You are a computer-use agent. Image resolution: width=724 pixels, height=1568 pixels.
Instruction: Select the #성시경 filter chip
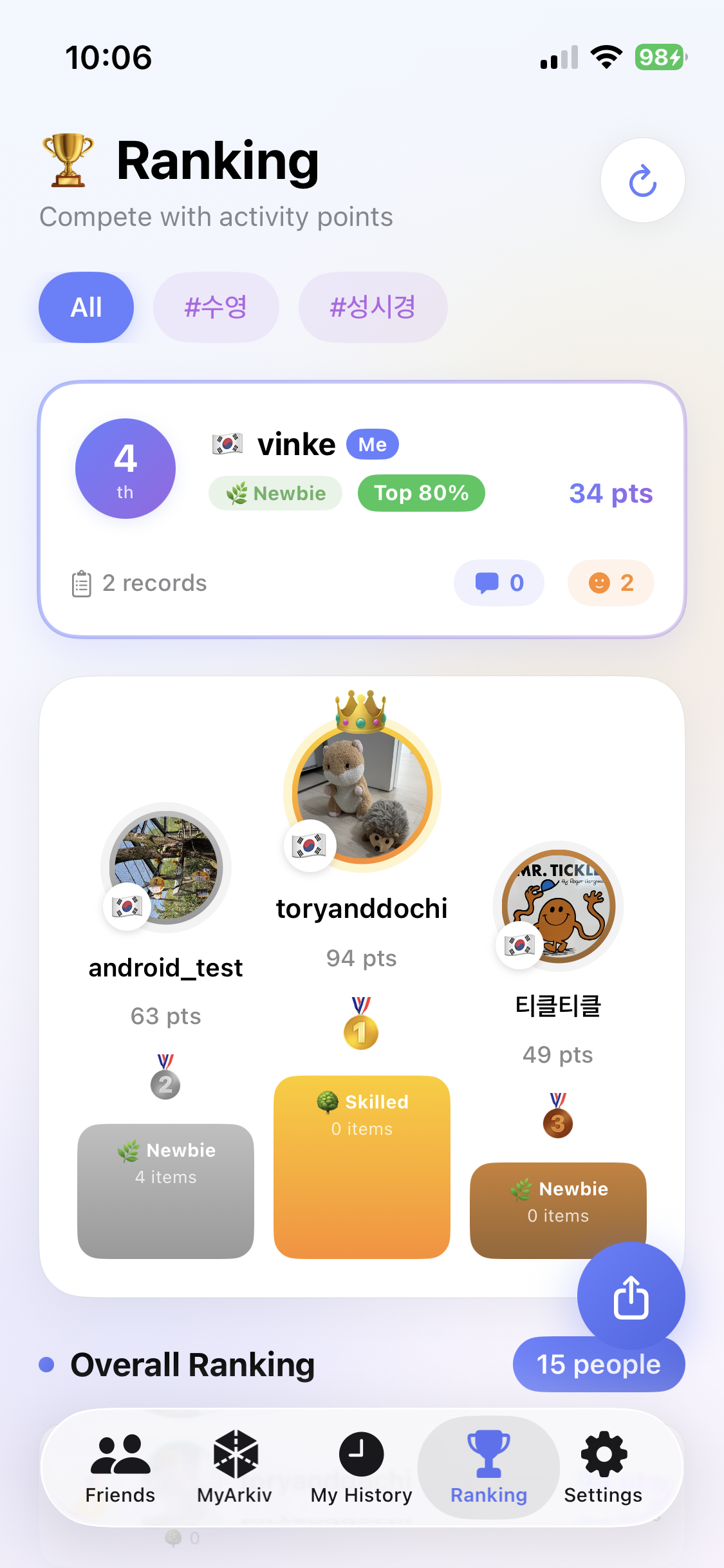point(373,307)
